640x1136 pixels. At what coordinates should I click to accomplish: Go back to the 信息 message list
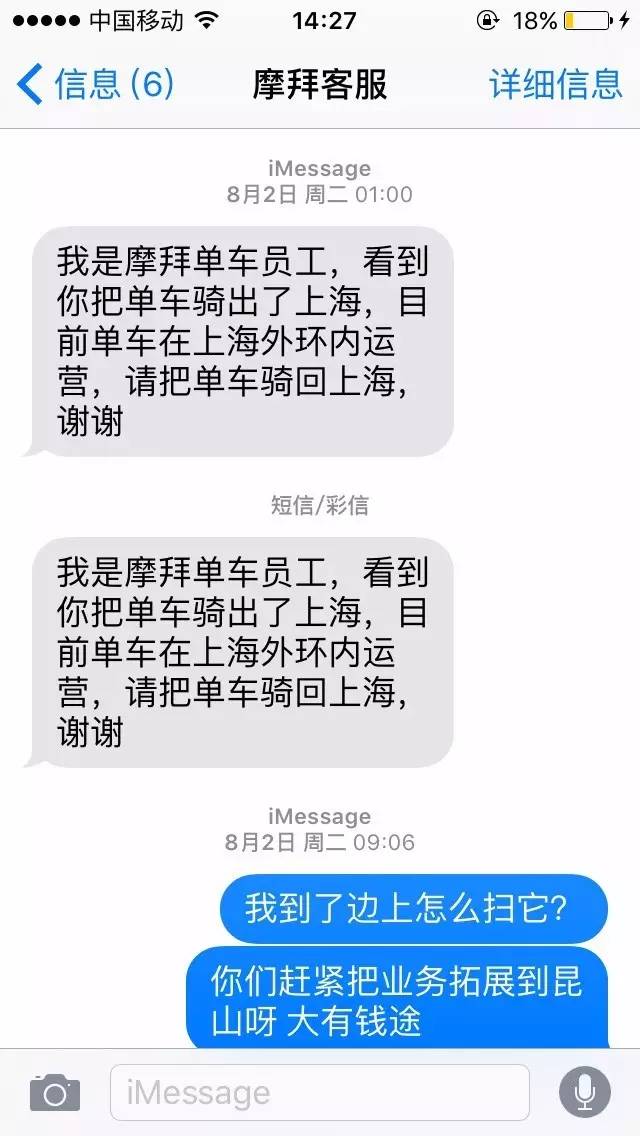click(95, 84)
